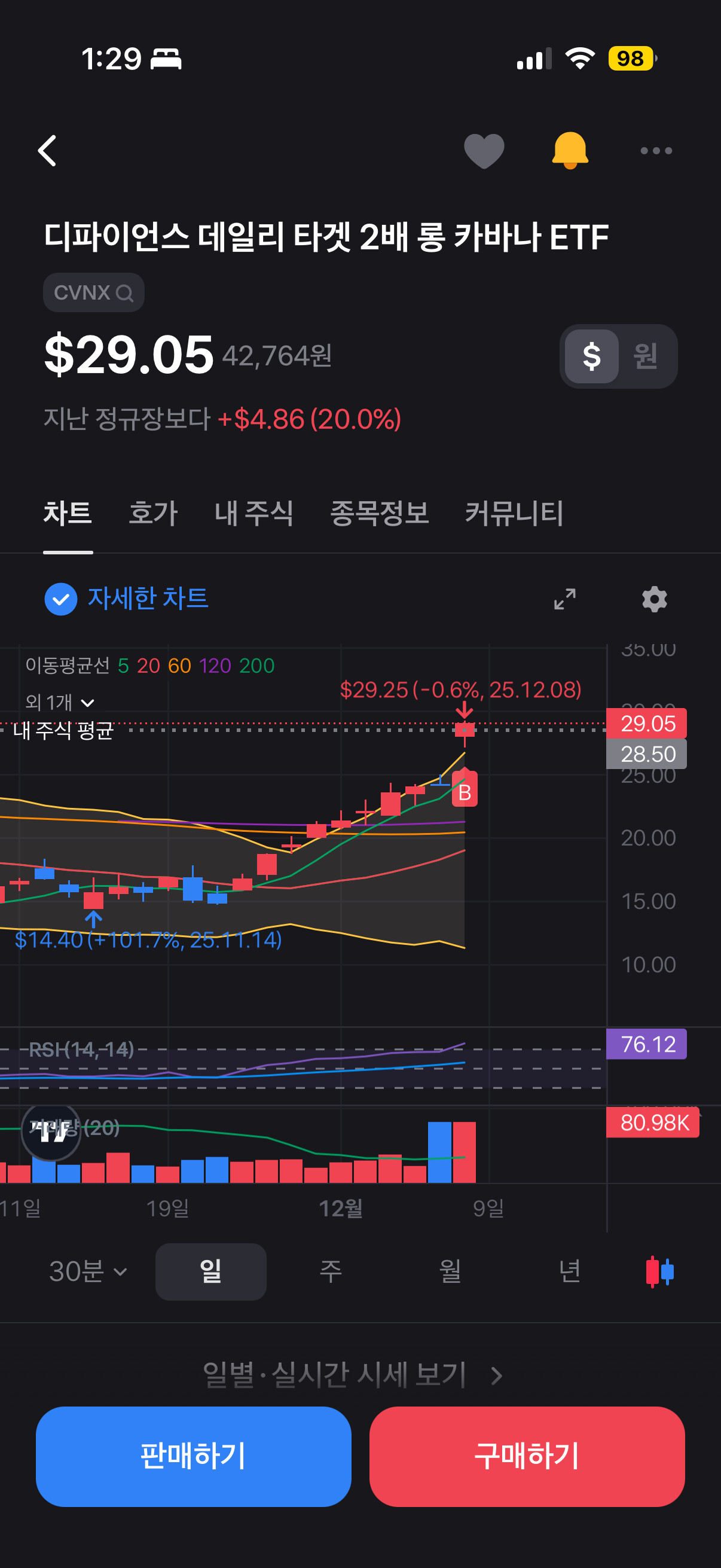
Task: Select the 년 yearly chart period
Action: tap(570, 1271)
